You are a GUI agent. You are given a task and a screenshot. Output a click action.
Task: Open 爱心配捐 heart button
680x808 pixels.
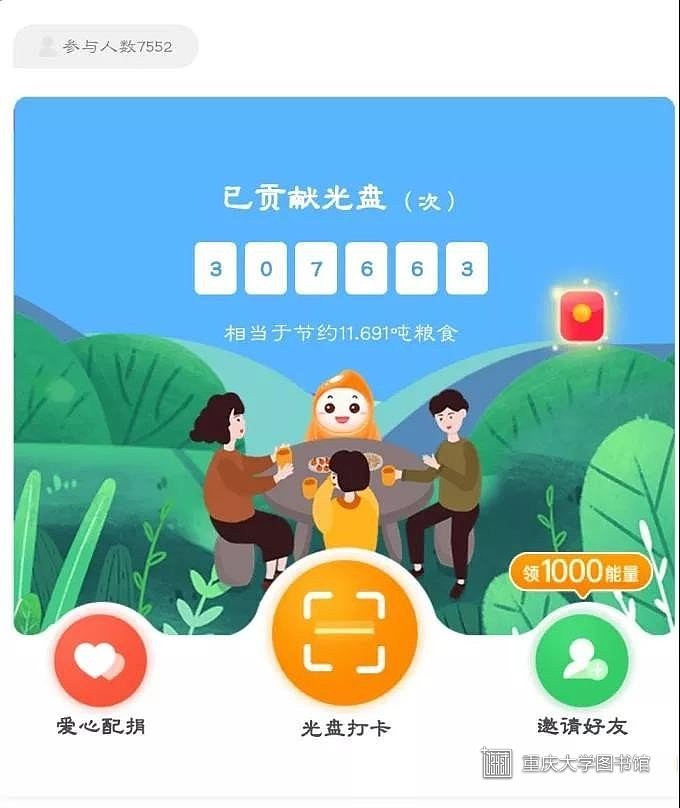pos(100,661)
